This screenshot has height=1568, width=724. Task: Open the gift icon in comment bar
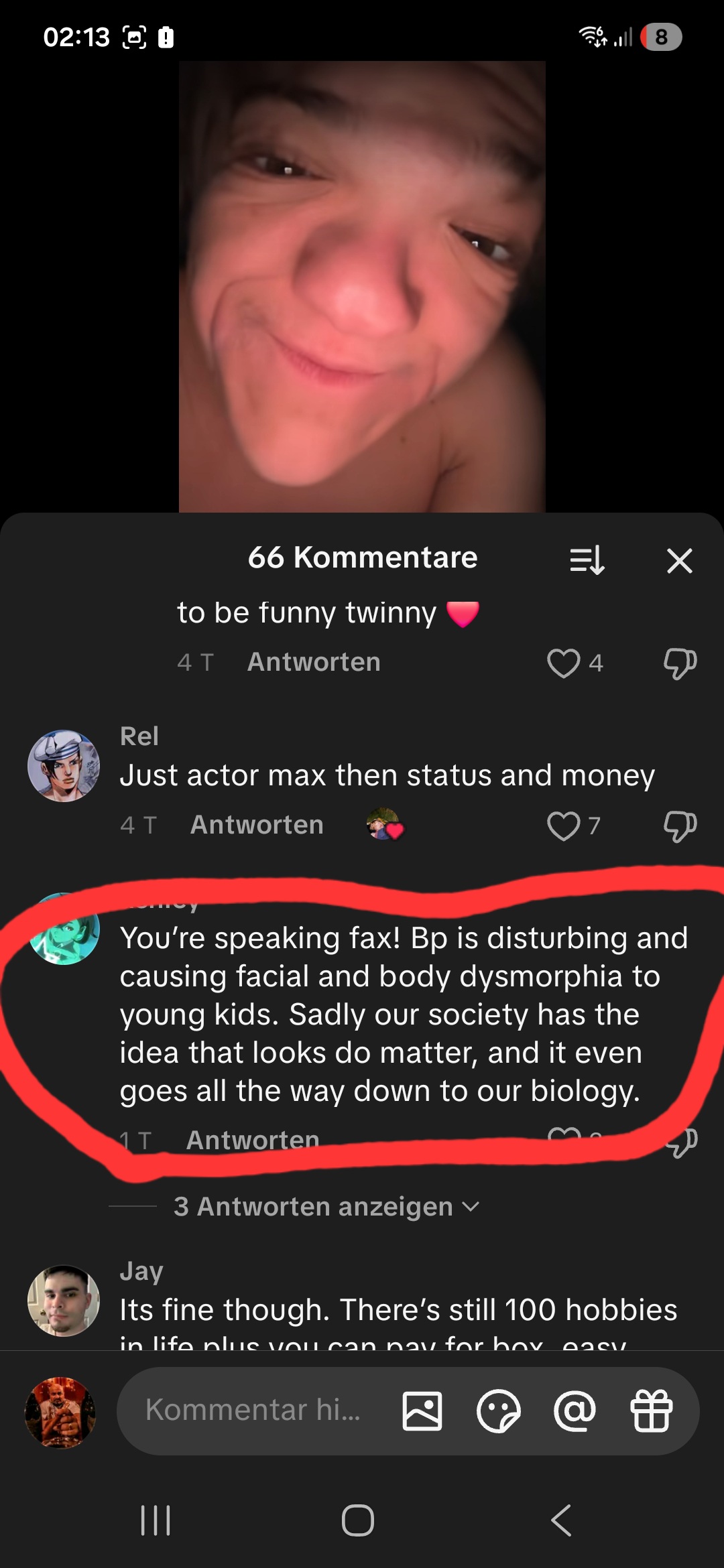pos(651,1411)
